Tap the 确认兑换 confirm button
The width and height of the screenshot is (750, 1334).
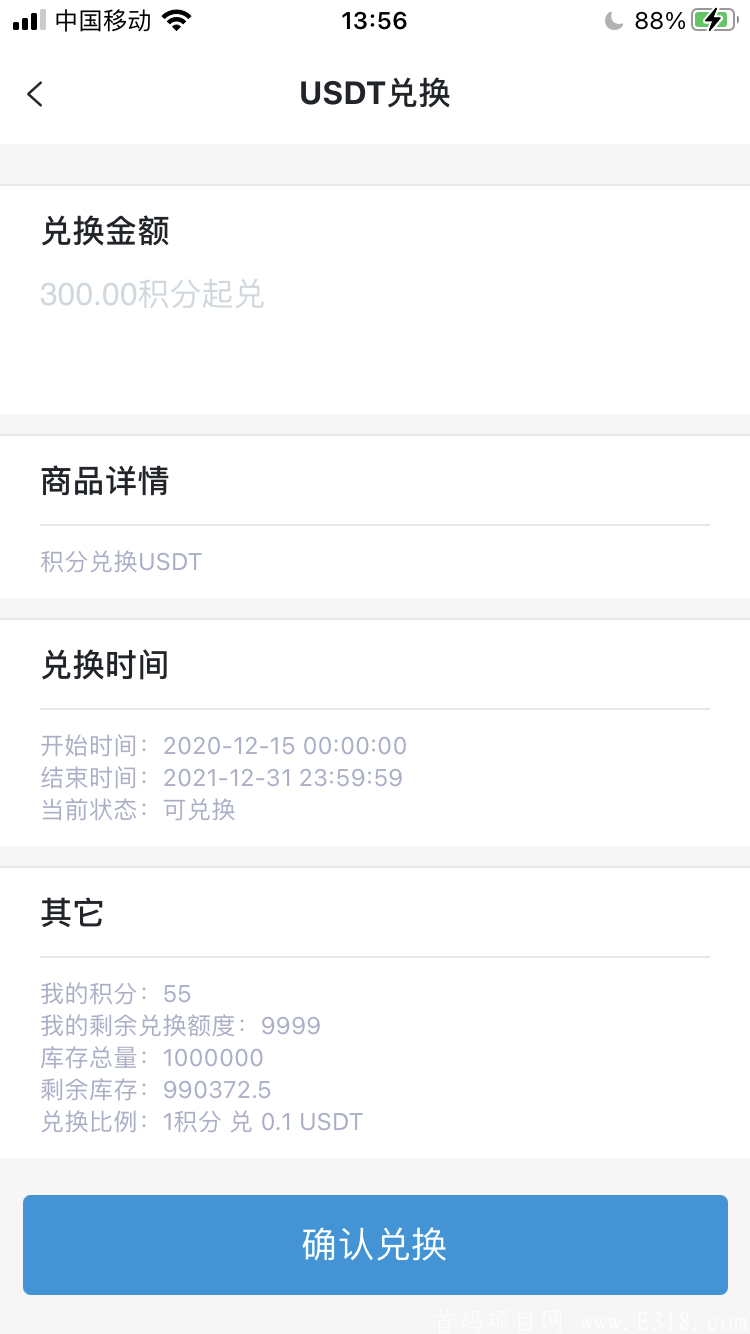point(375,1245)
